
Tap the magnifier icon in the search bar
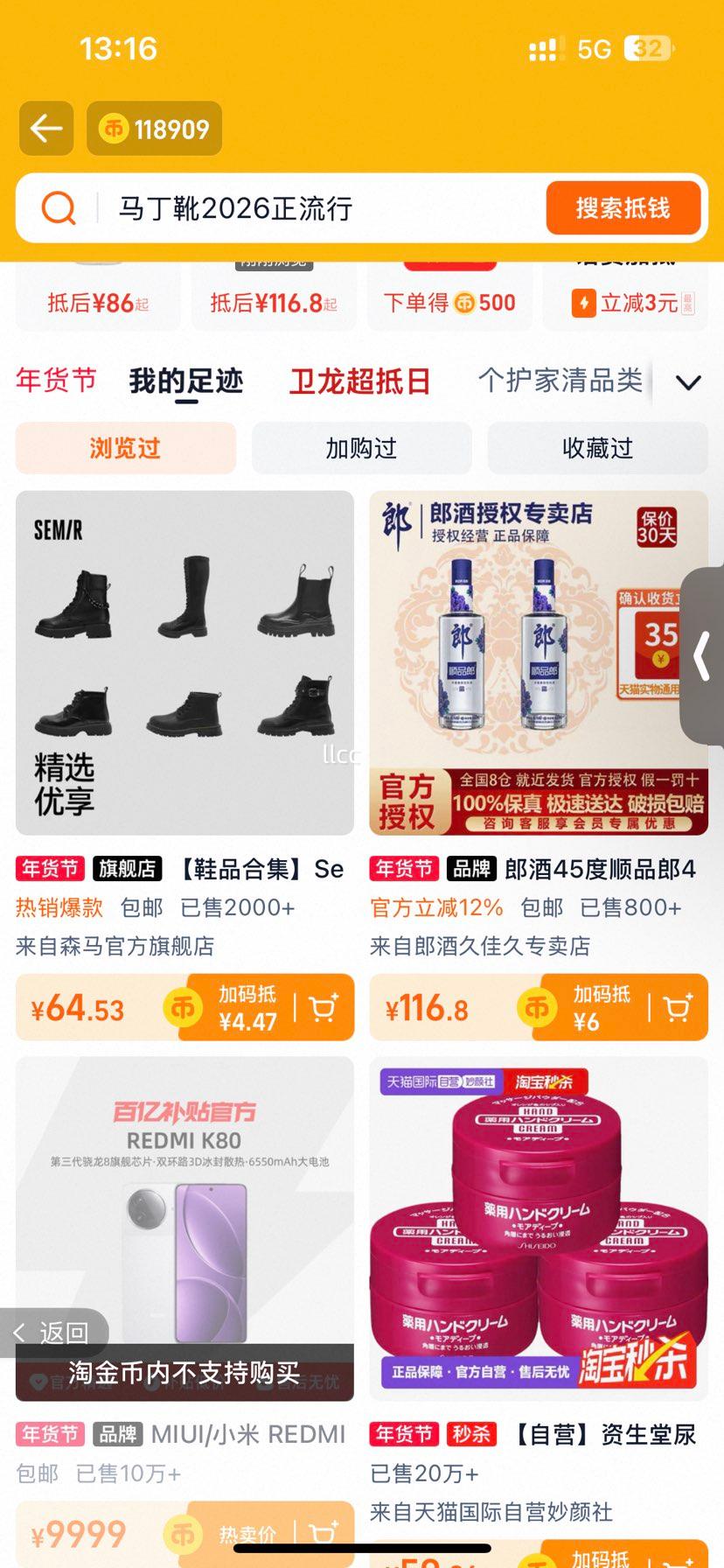coord(58,208)
